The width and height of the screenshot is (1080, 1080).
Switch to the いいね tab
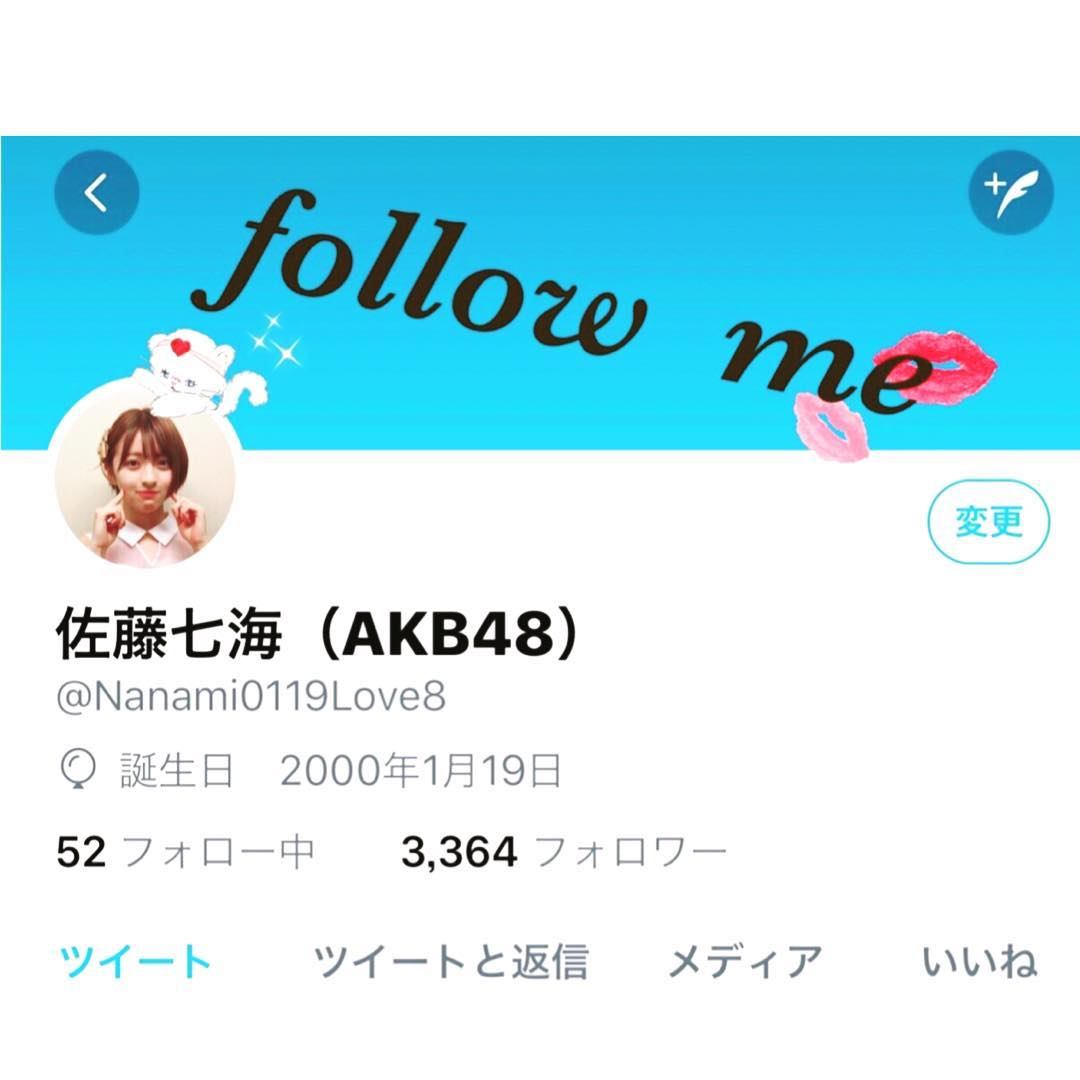979,961
